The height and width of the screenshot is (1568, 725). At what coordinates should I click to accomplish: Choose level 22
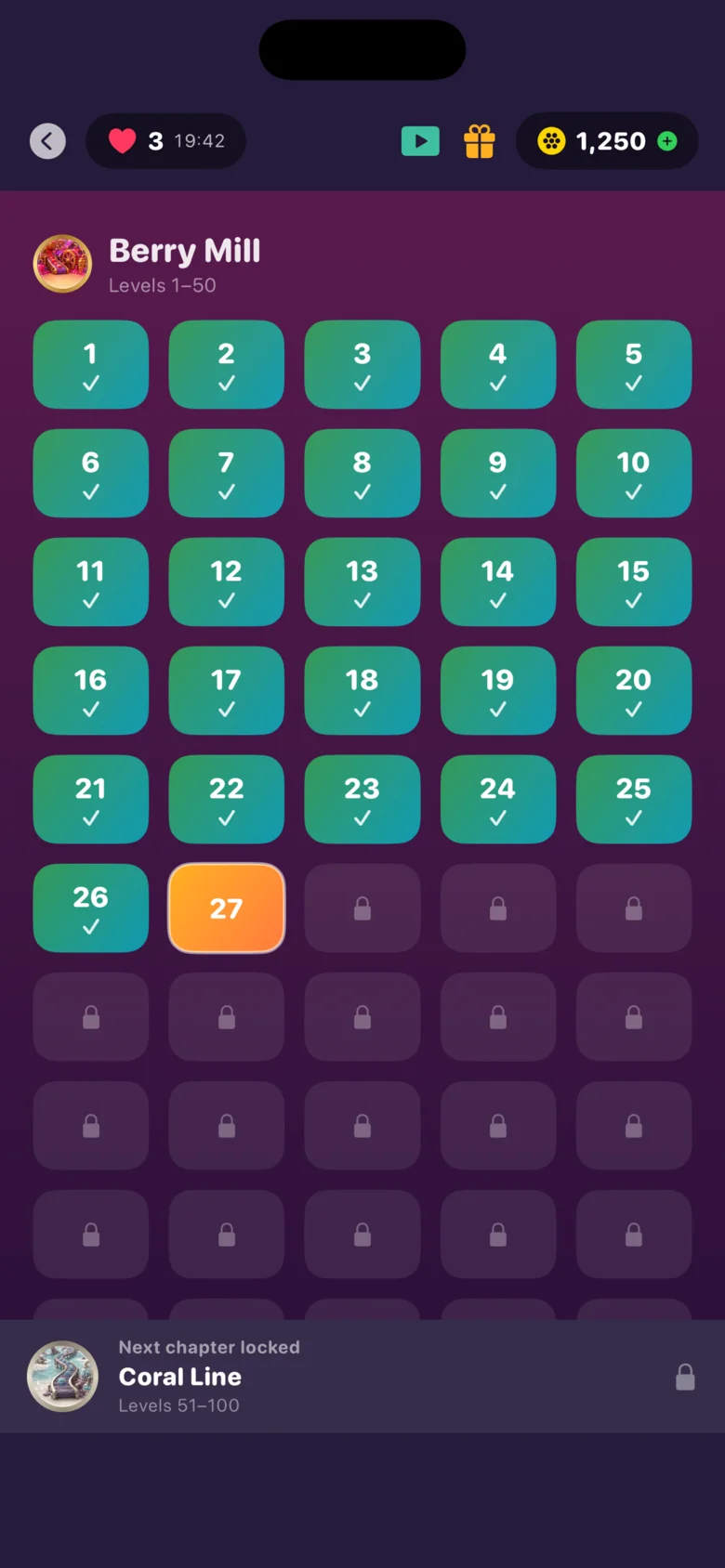click(227, 800)
